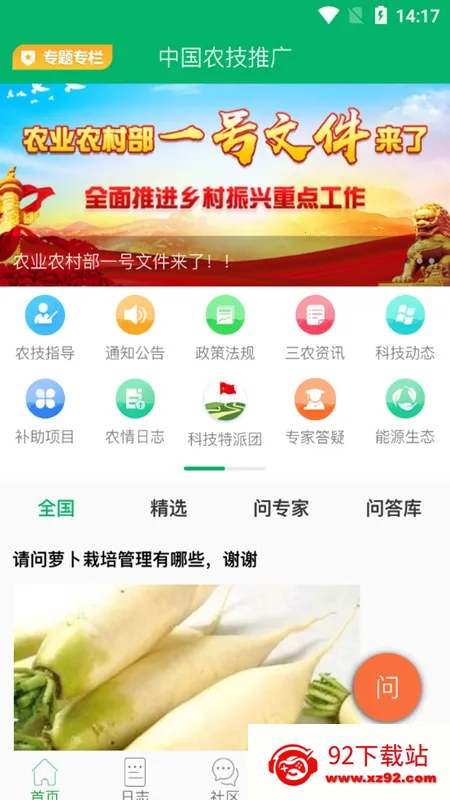Go to 日志 in bottom navigation
This screenshot has width=450, height=800.
pyautogui.click(x=135, y=779)
